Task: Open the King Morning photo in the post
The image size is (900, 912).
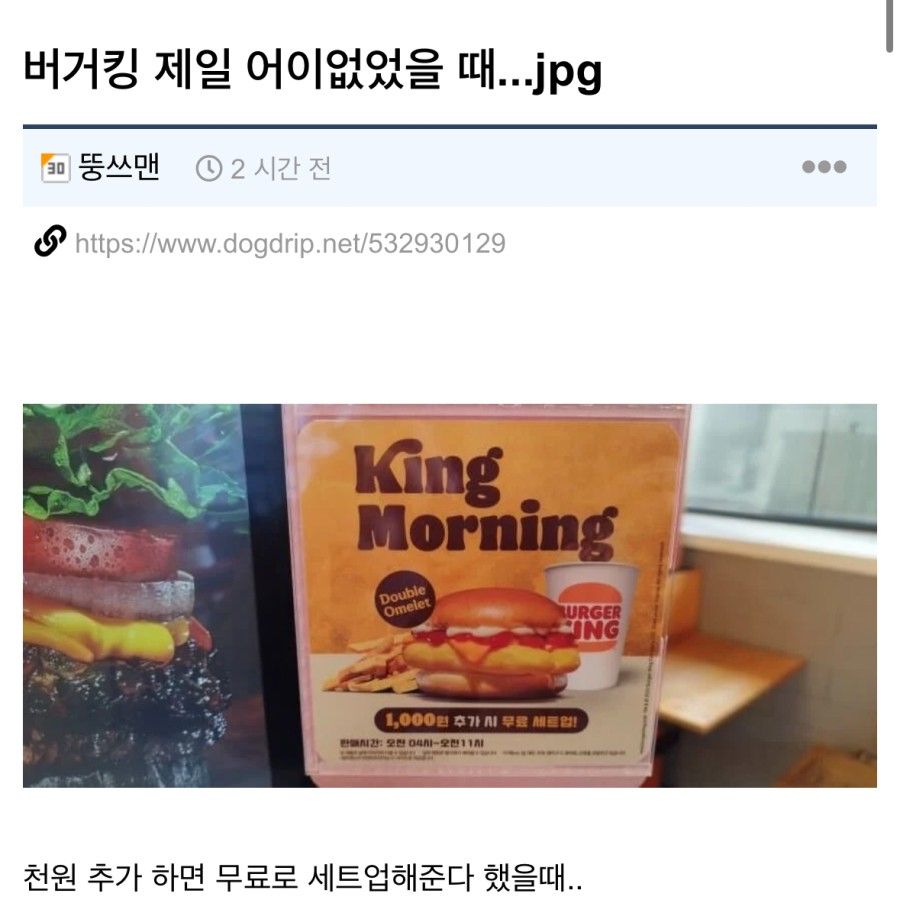Action: pyautogui.click(x=449, y=595)
